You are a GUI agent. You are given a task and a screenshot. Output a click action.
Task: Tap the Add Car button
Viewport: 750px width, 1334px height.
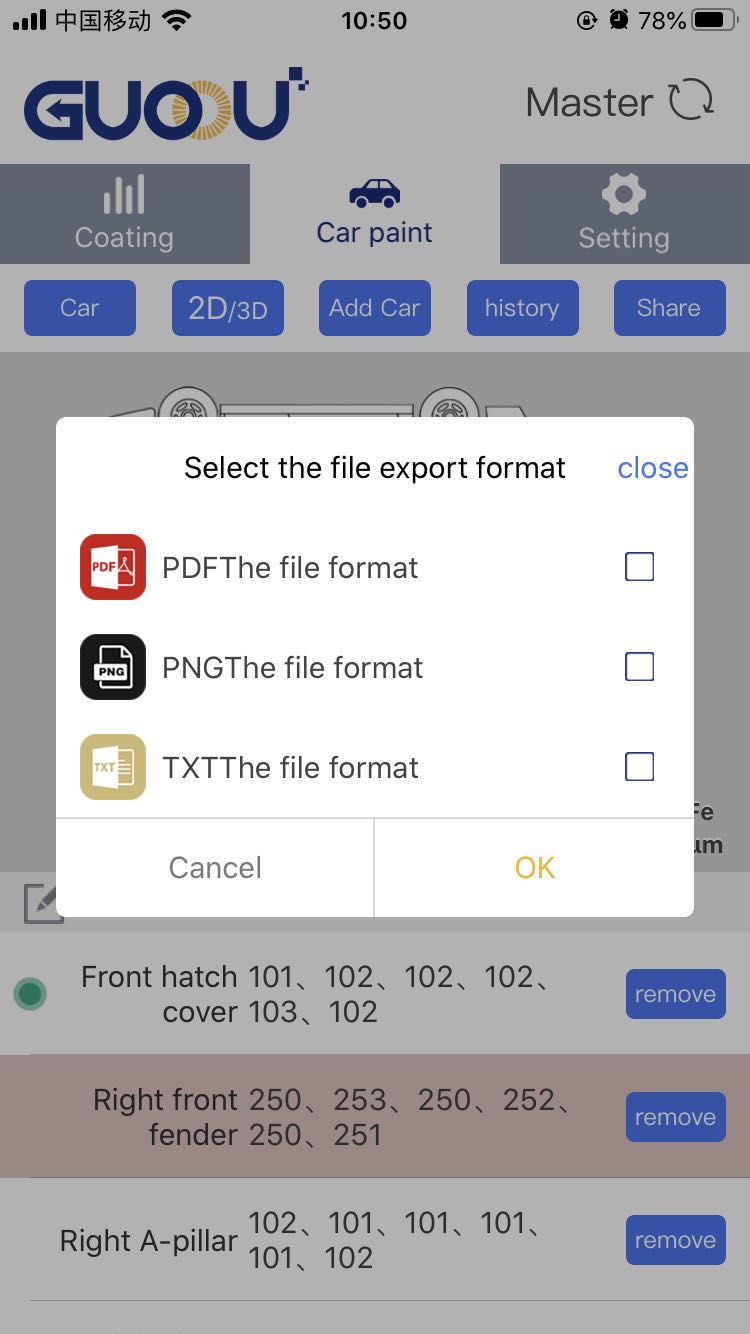374,308
